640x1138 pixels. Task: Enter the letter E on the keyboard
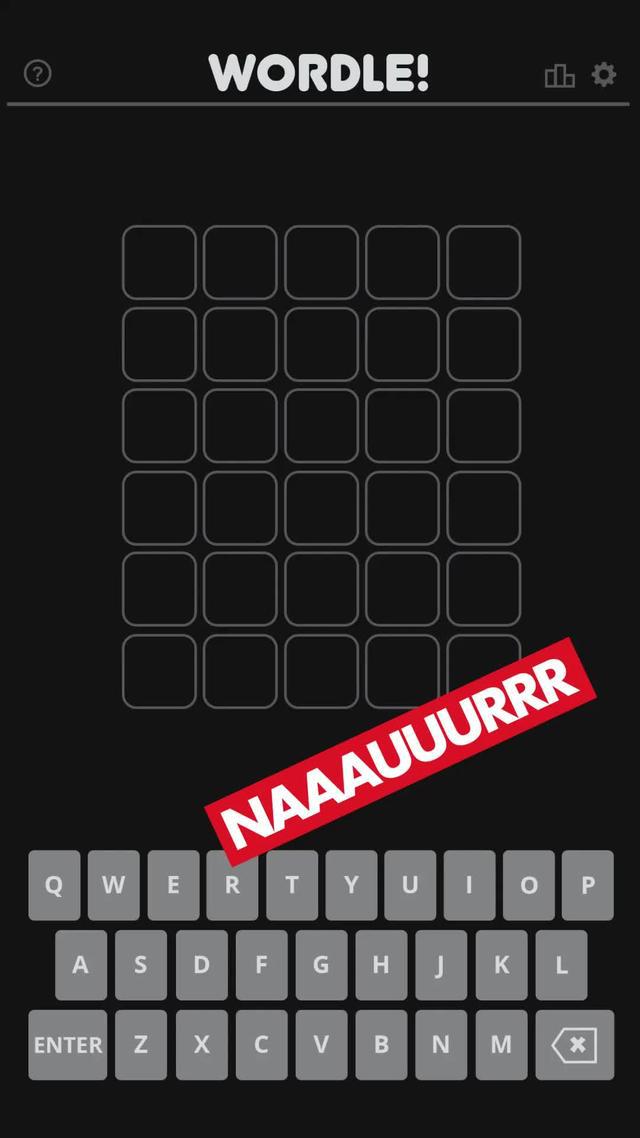(x=173, y=886)
